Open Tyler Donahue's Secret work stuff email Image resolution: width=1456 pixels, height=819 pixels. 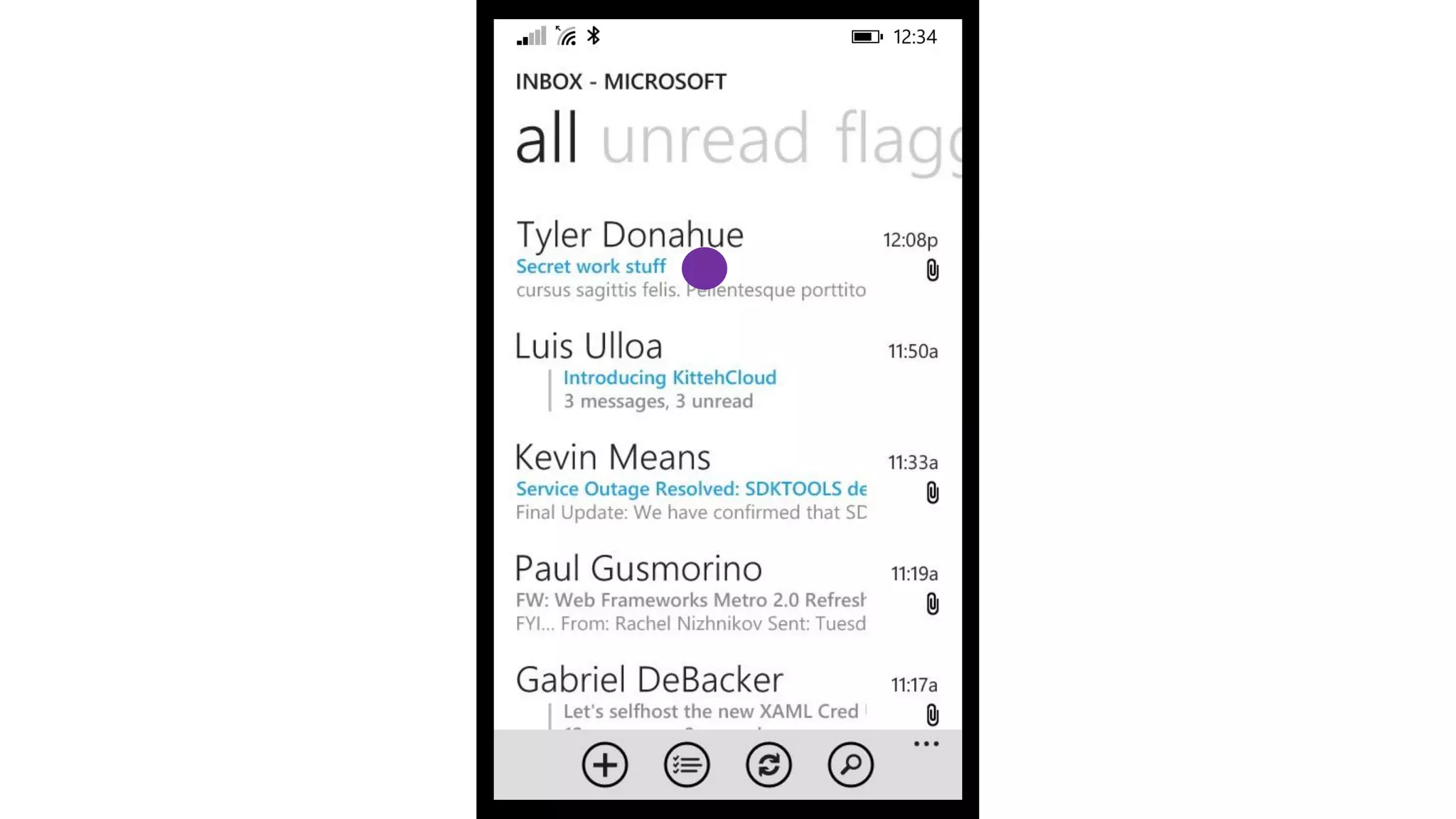727,259
